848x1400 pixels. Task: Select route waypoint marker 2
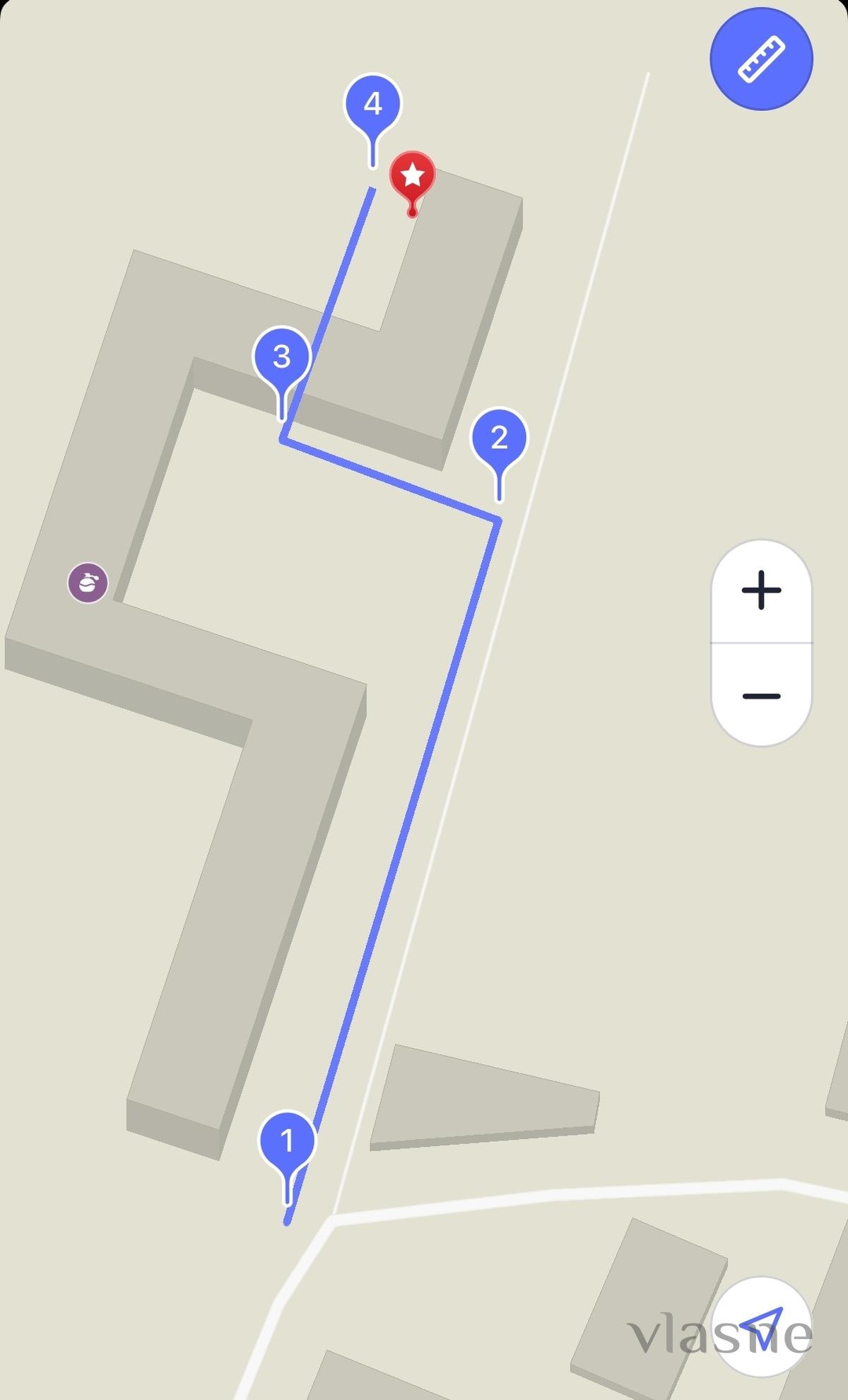(499, 438)
